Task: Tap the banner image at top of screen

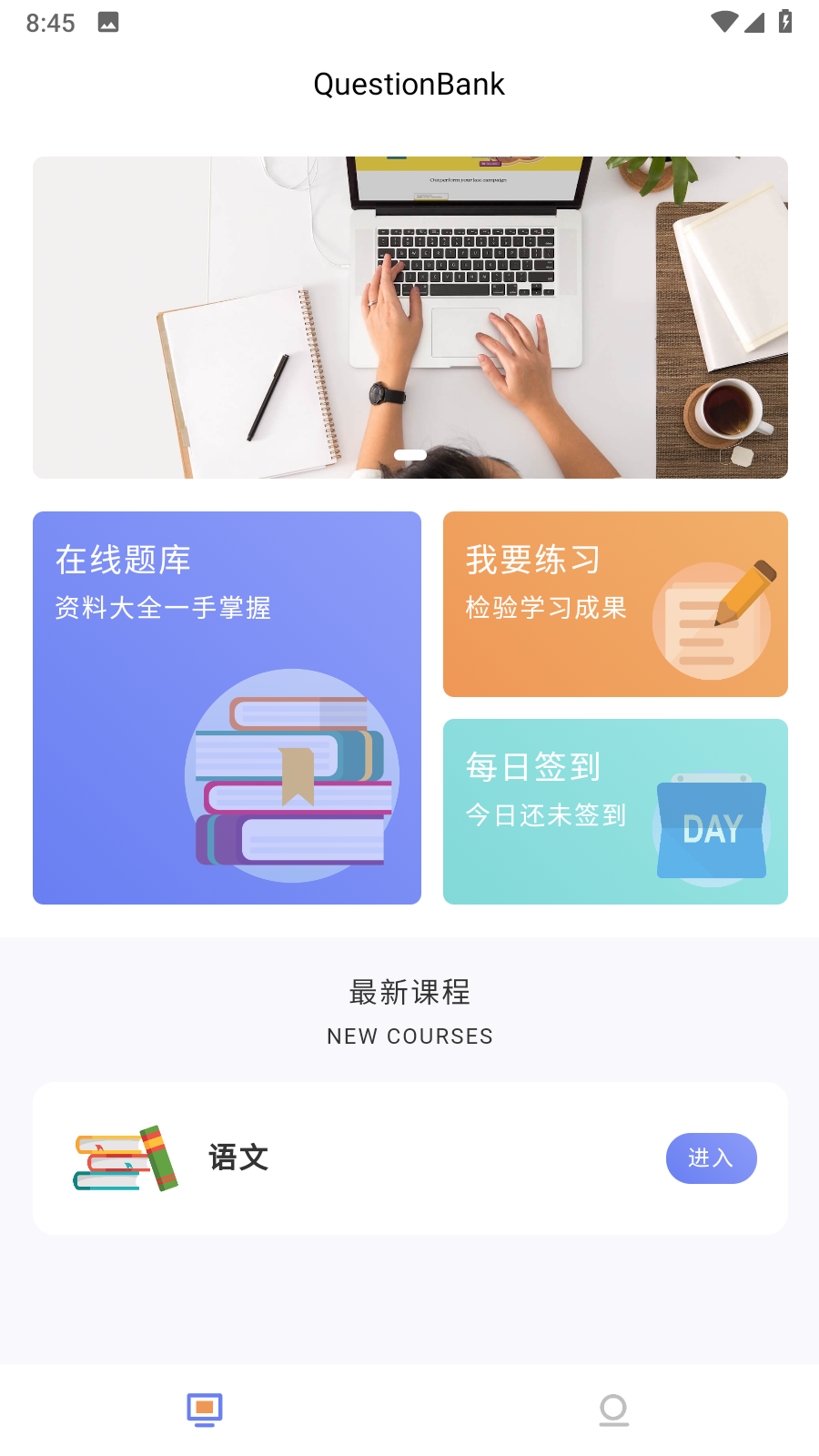Action: (x=409, y=317)
